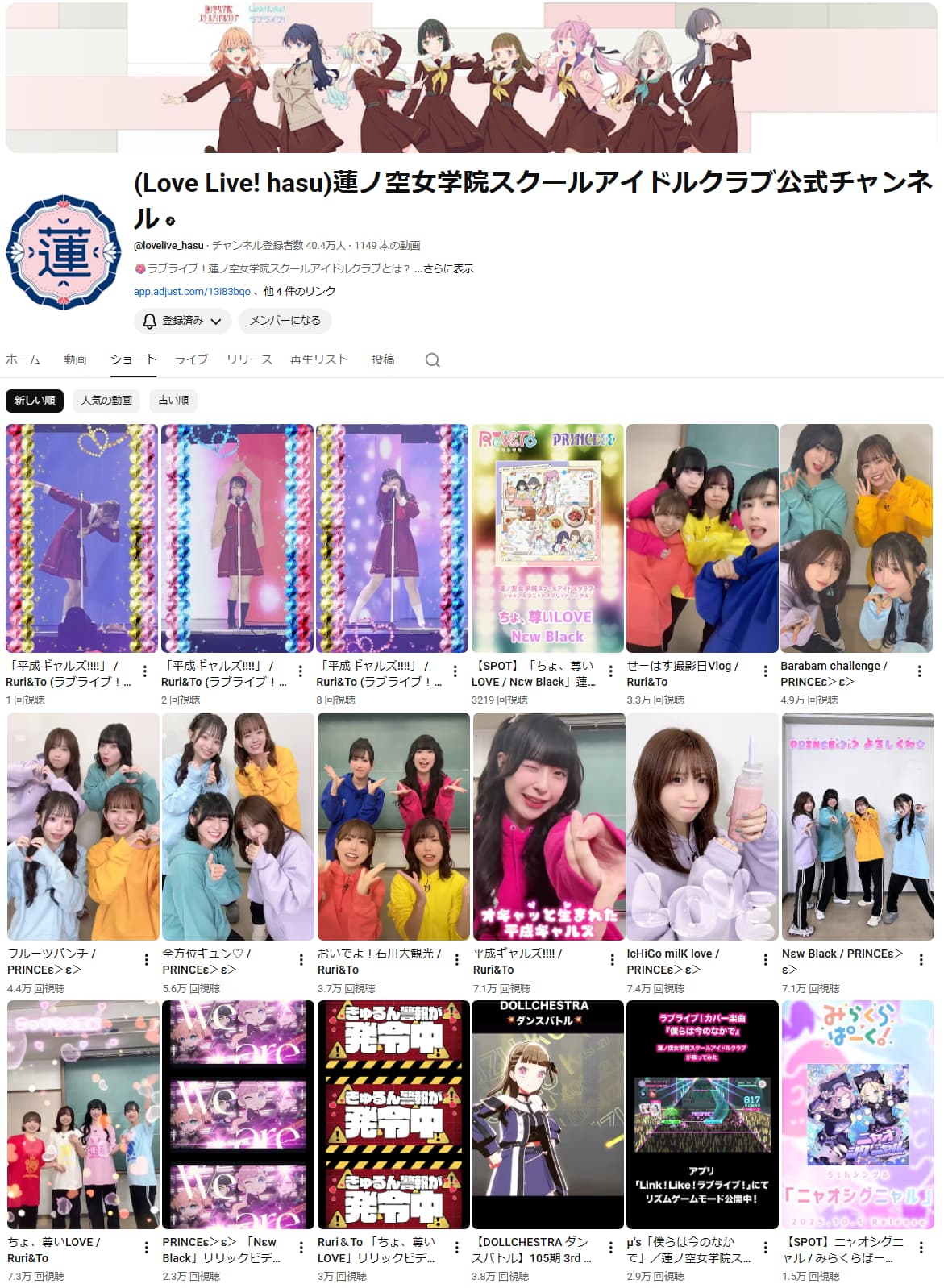Open the ニャオシグニャル SPOT short

pyautogui.click(x=858, y=1115)
